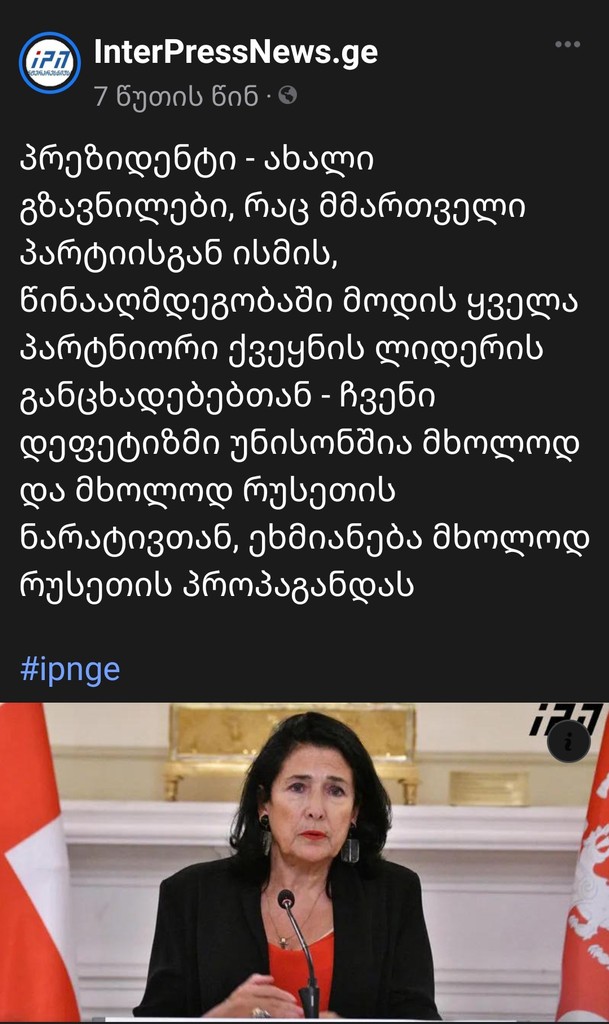Open the post's three-dot options menu
609x1024 pixels.
click(x=567, y=45)
